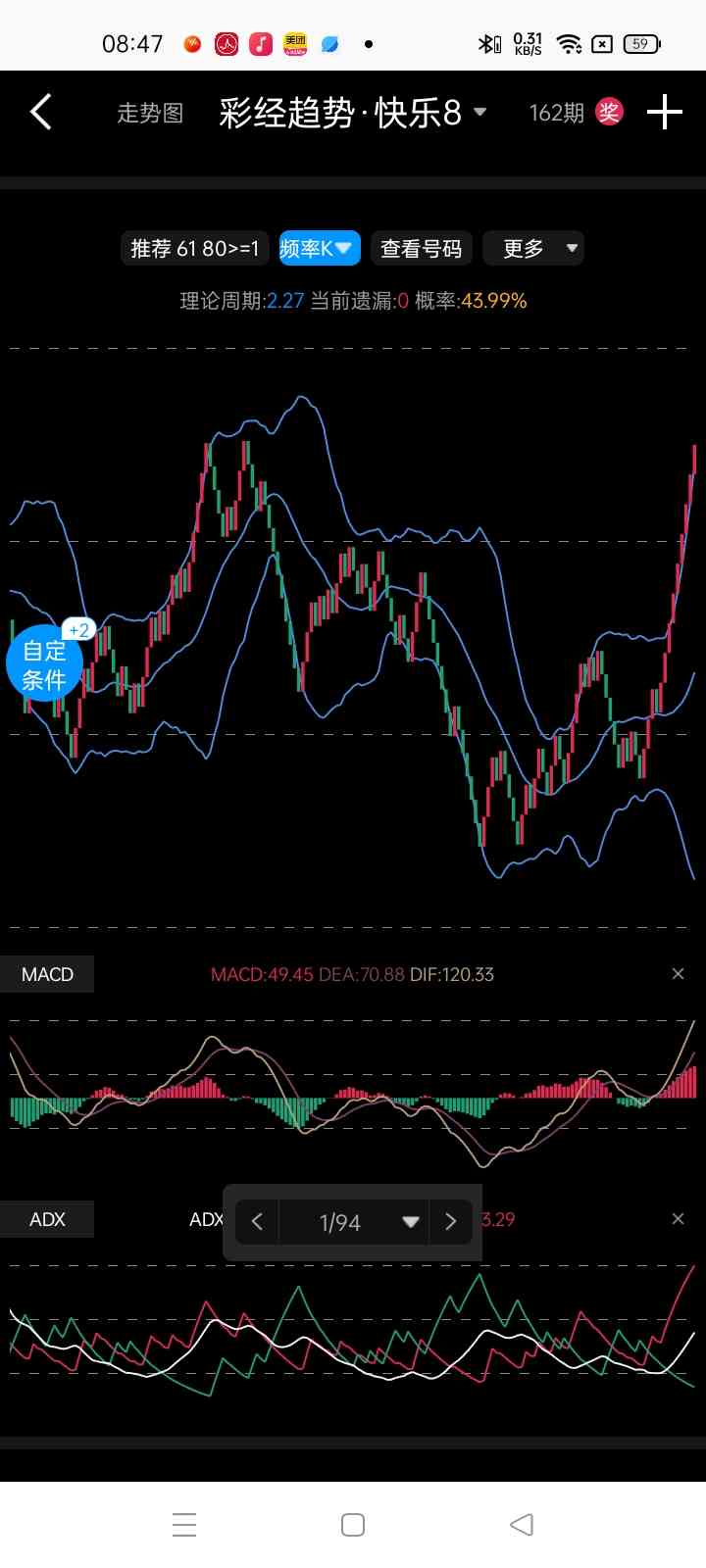The width and height of the screenshot is (706, 1568).
Task: Open the 自定条件 floating button
Action: tap(44, 664)
